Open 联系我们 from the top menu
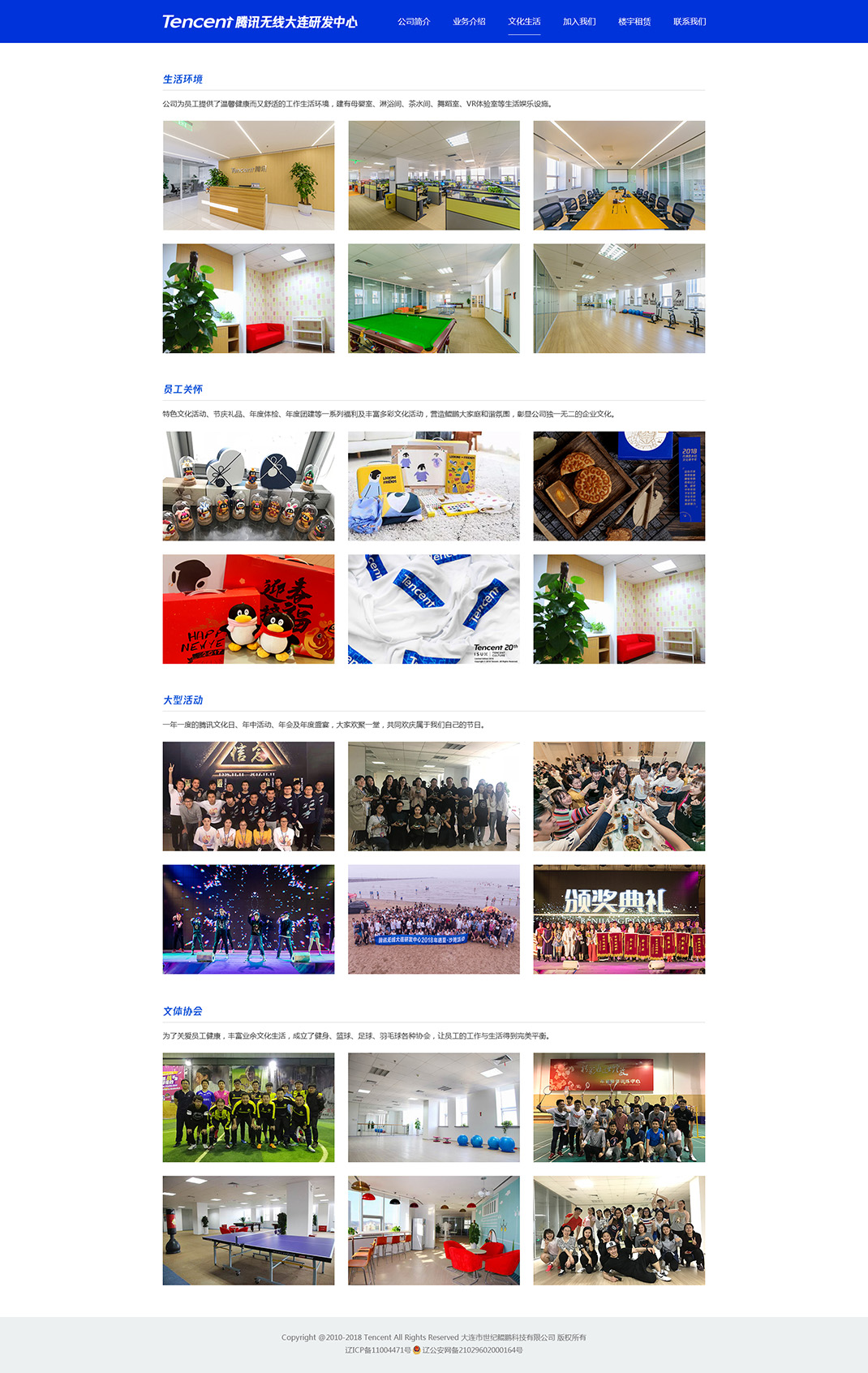 click(x=690, y=22)
